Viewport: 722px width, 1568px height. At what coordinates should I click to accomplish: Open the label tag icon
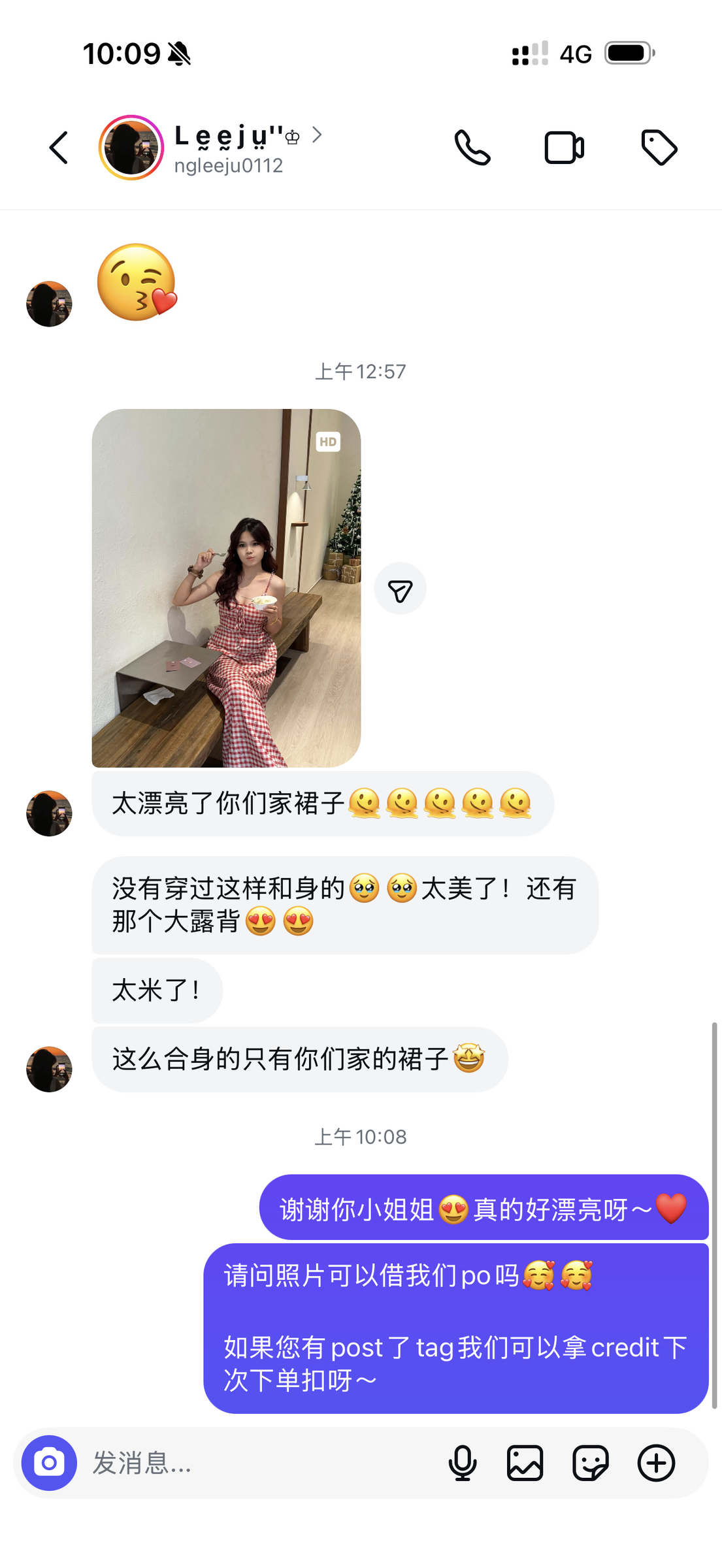pyautogui.click(x=659, y=148)
